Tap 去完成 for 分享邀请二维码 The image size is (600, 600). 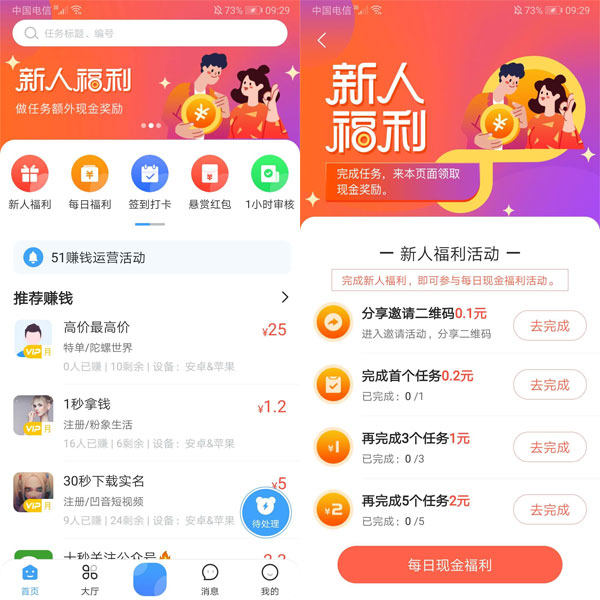pos(549,325)
